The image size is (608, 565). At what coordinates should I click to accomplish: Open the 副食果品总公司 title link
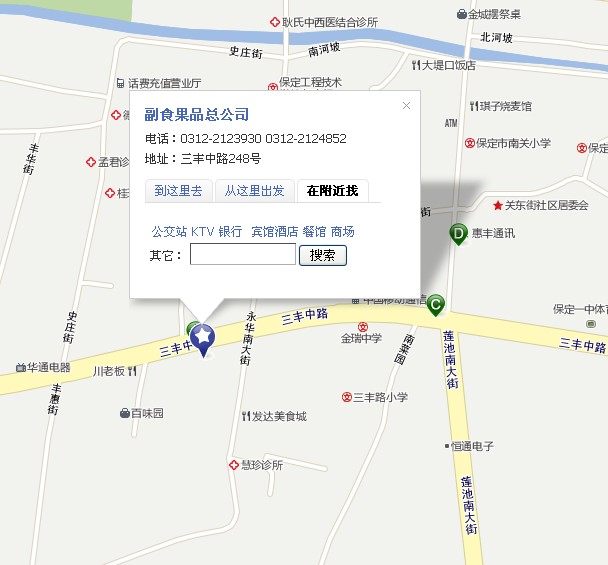[x=197, y=114]
